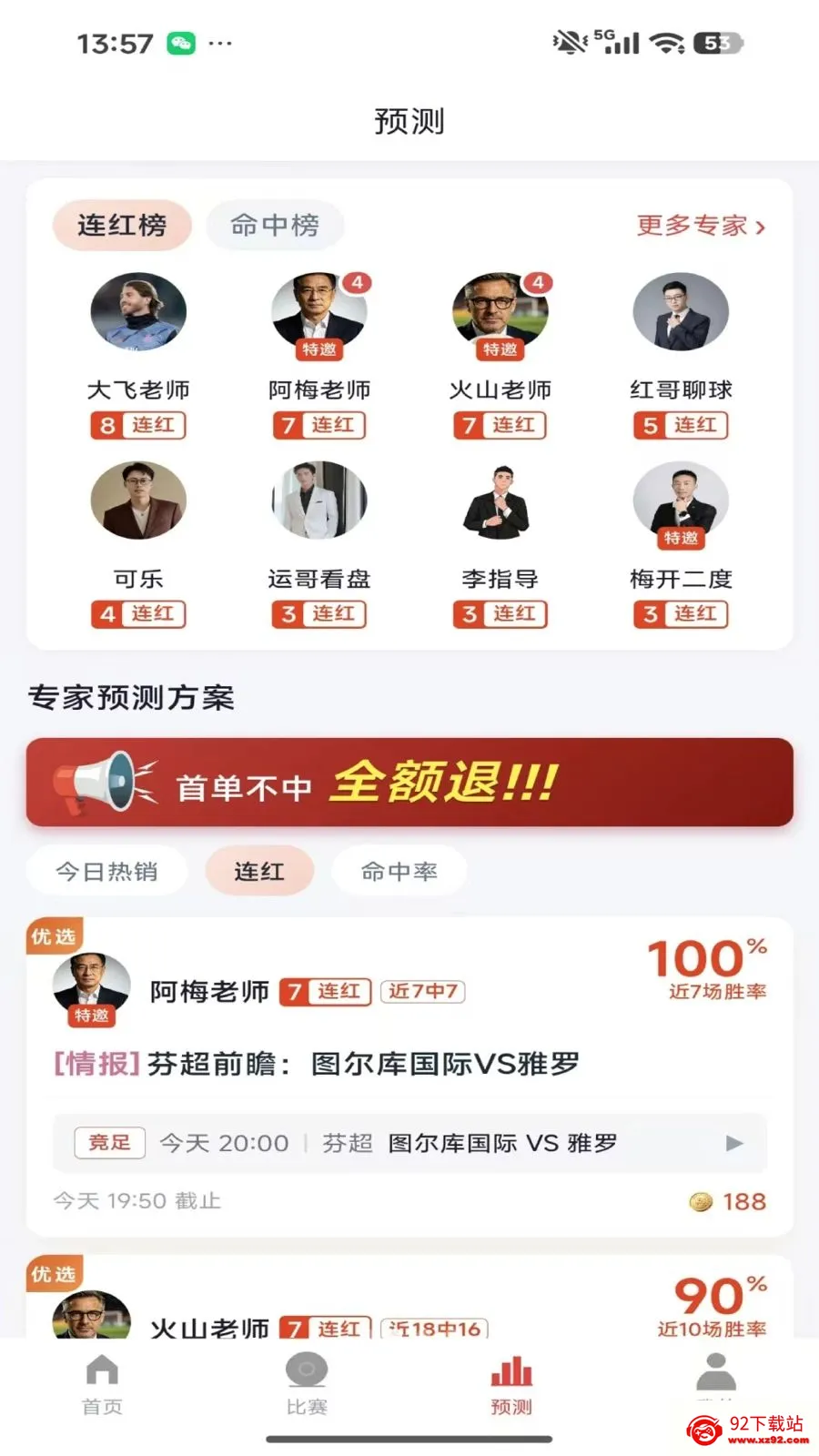
Task: Go to the 首页 tab
Action: (102, 1385)
